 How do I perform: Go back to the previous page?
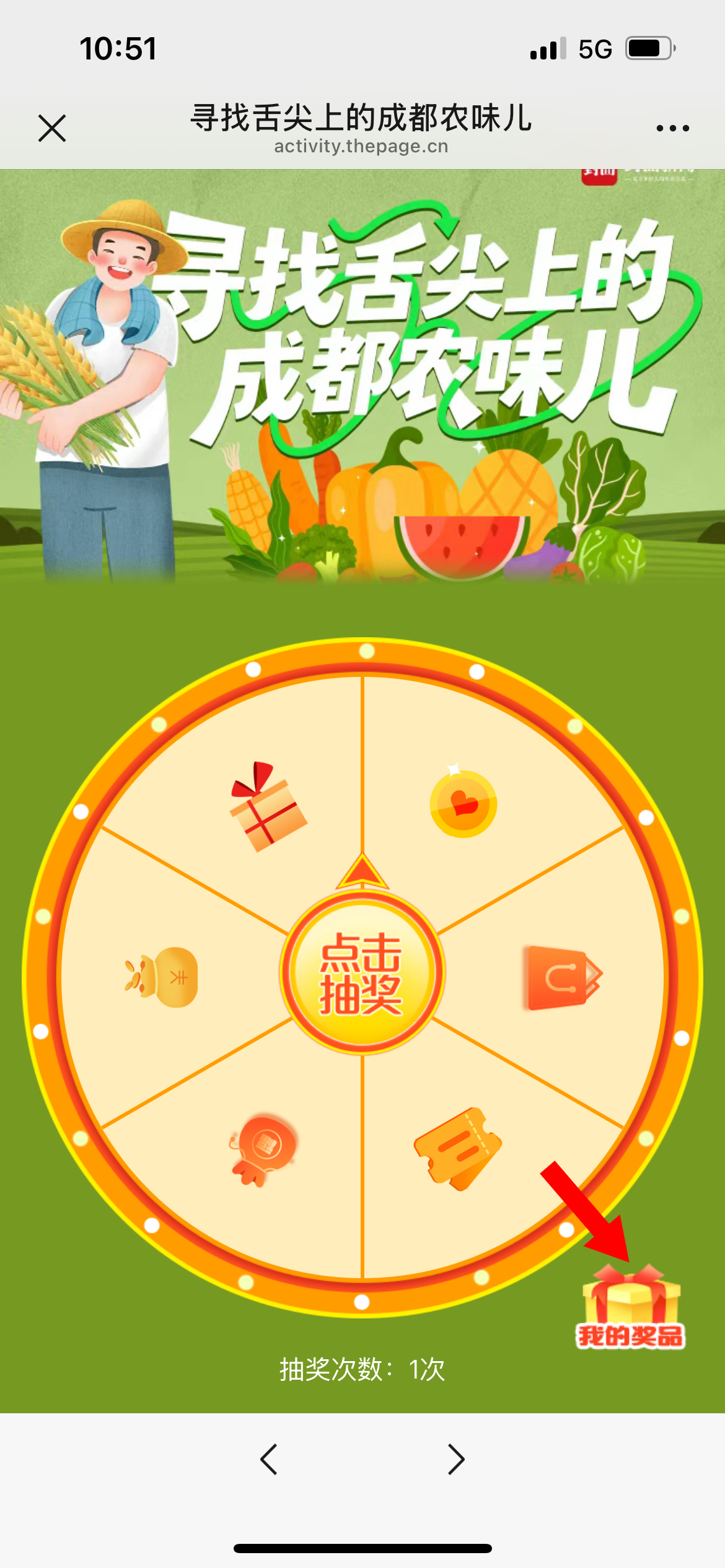pos(269,1460)
